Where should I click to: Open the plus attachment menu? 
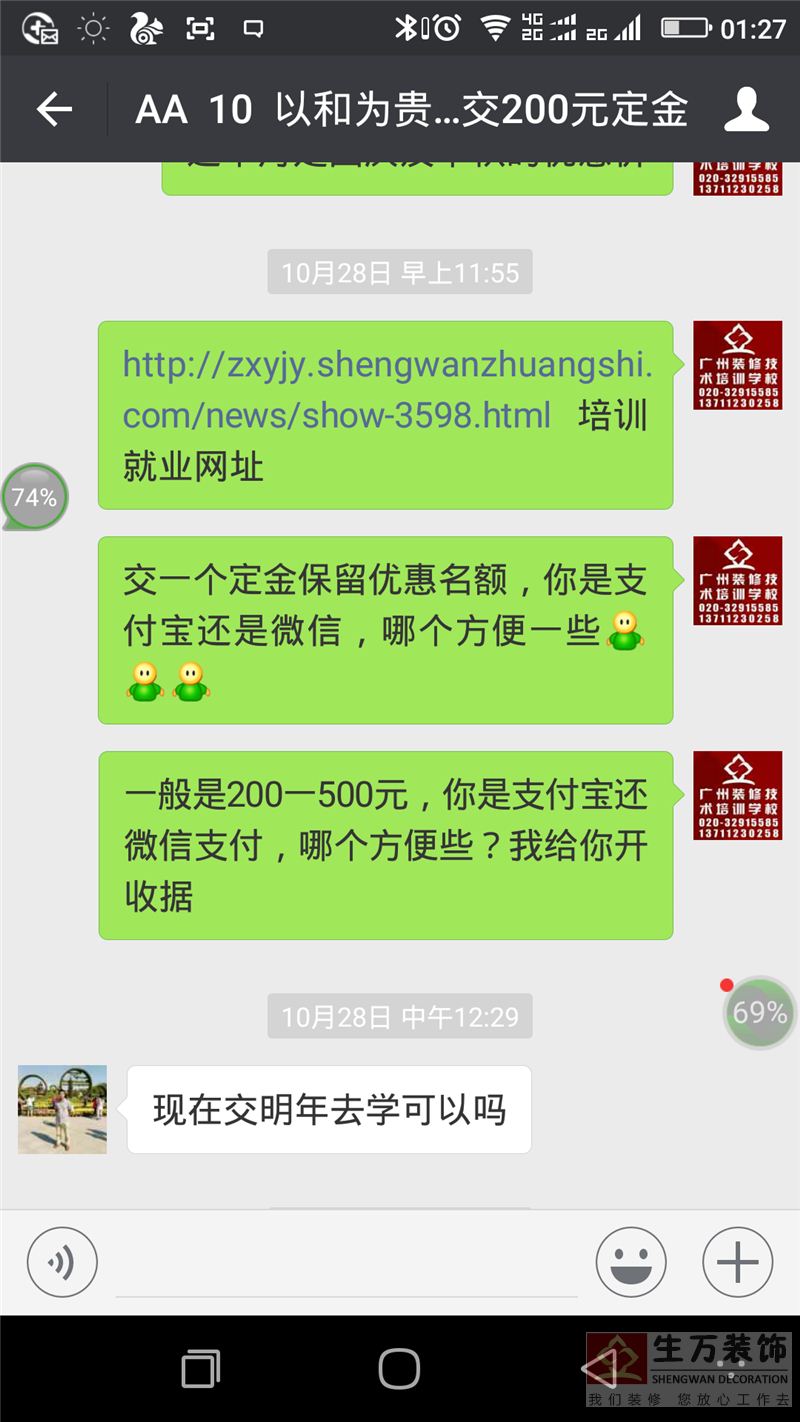tap(737, 1262)
